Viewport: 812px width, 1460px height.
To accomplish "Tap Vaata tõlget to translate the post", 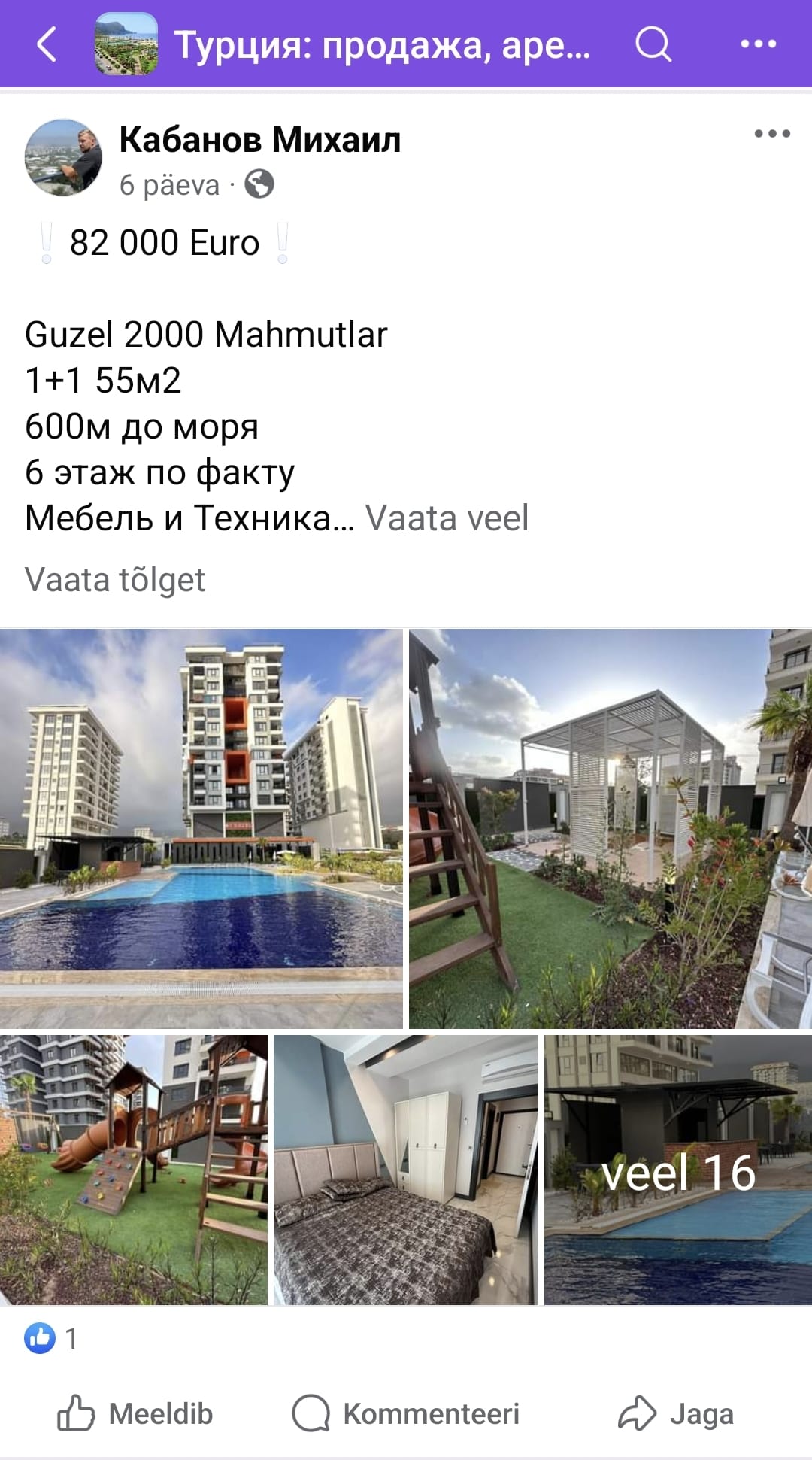I will click(114, 580).
